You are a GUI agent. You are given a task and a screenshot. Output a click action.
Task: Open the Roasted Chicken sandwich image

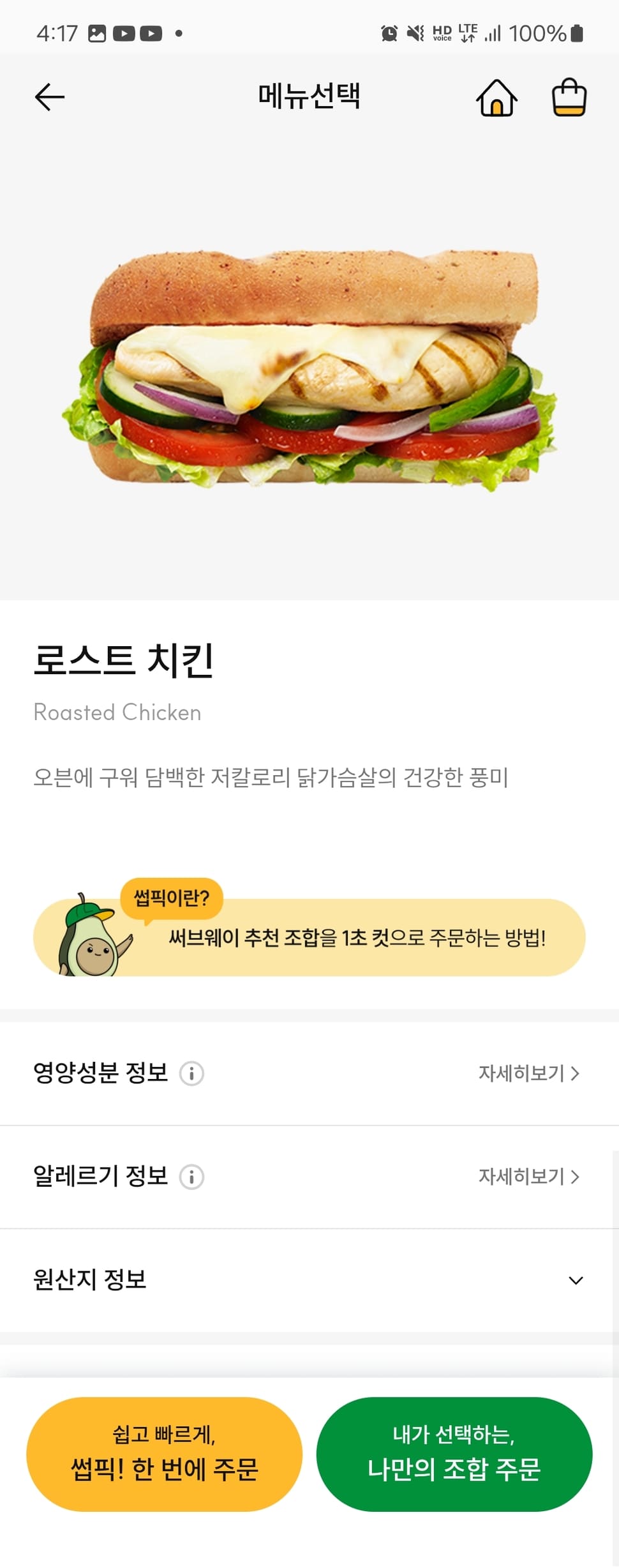click(x=309, y=370)
